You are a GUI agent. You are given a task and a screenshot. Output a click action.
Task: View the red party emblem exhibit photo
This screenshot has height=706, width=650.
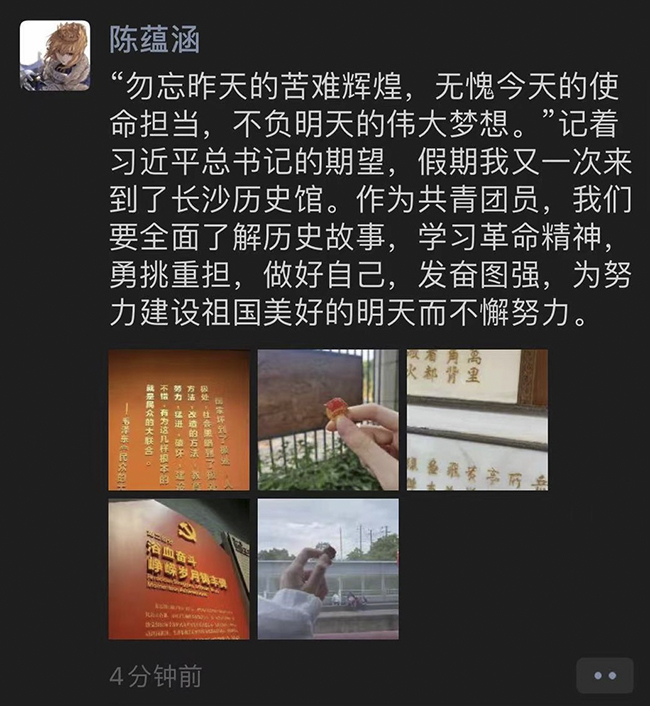coord(179,569)
